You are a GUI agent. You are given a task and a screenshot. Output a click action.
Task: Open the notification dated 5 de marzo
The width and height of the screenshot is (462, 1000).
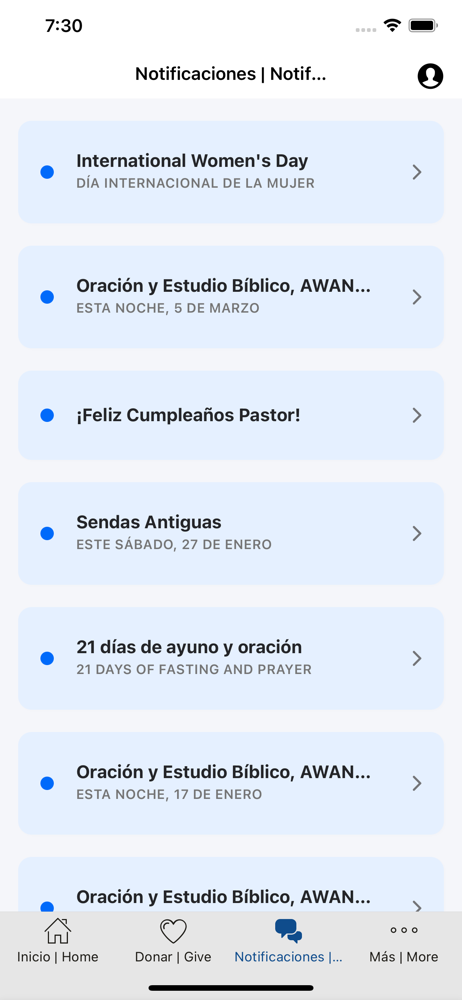[x=231, y=297]
